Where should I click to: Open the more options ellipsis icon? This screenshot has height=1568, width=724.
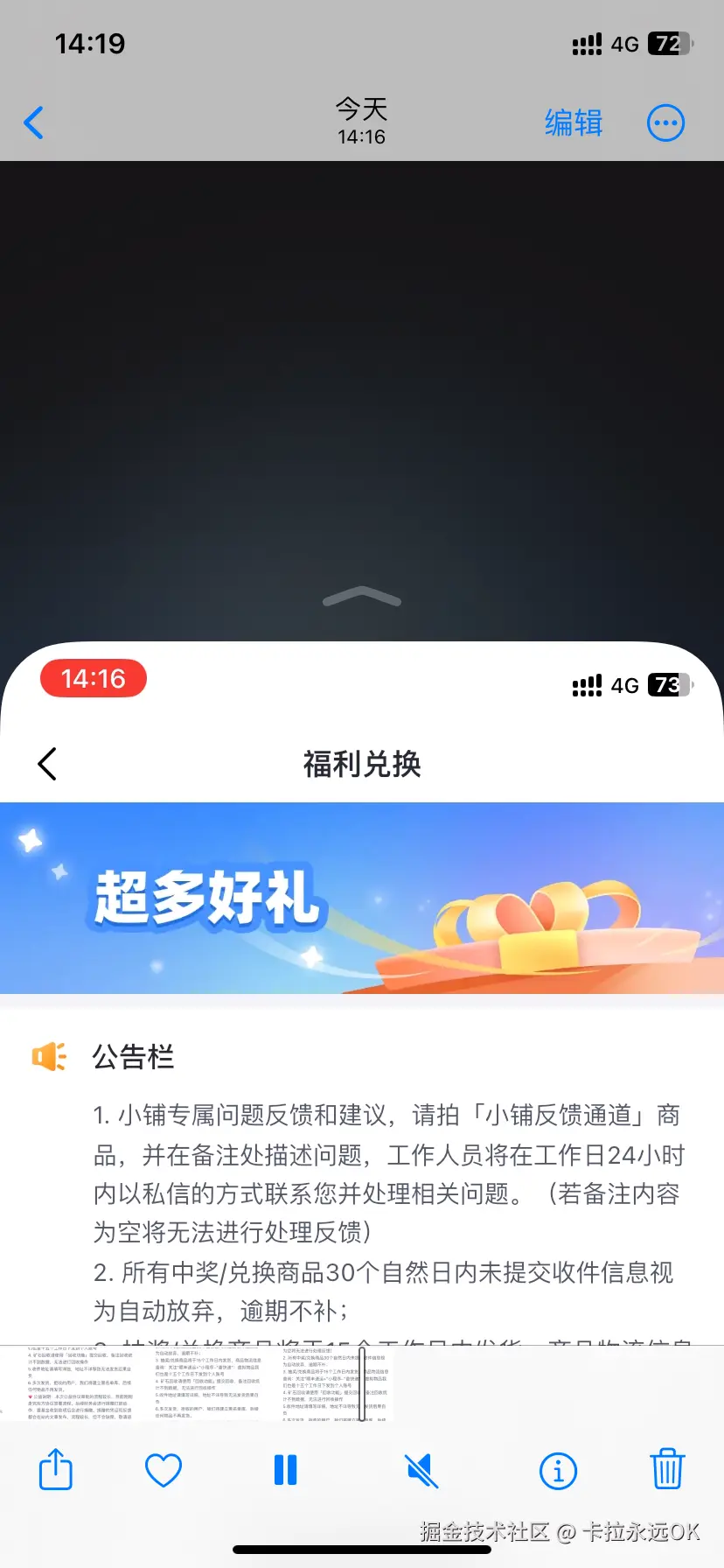[665, 122]
